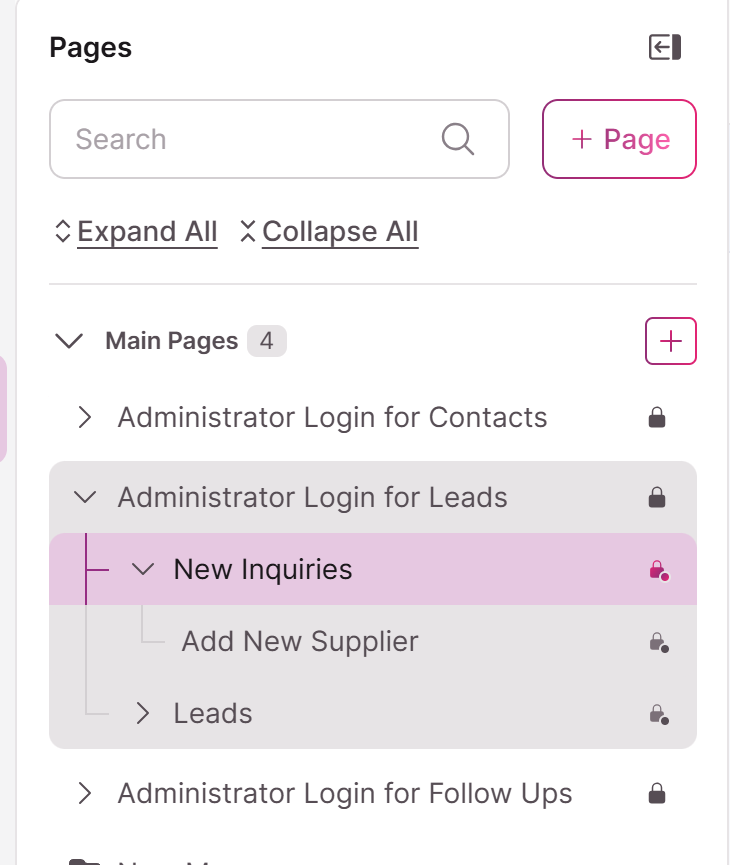Open lock icon on Leads
This screenshot has width=730, height=865.
click(658, 714)
